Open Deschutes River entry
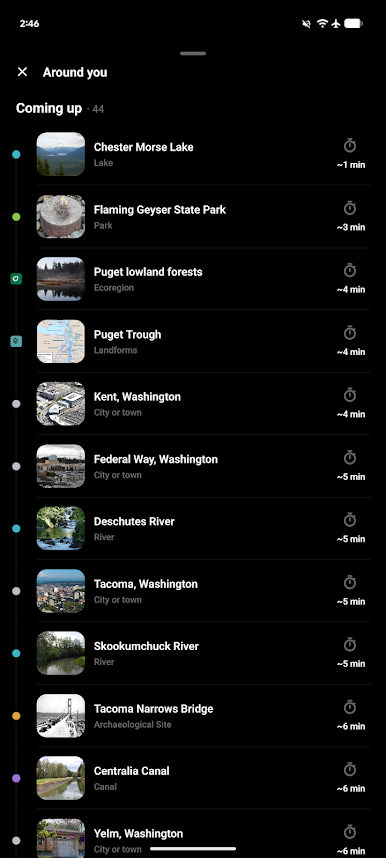386x858 pixels. [203, 529]
